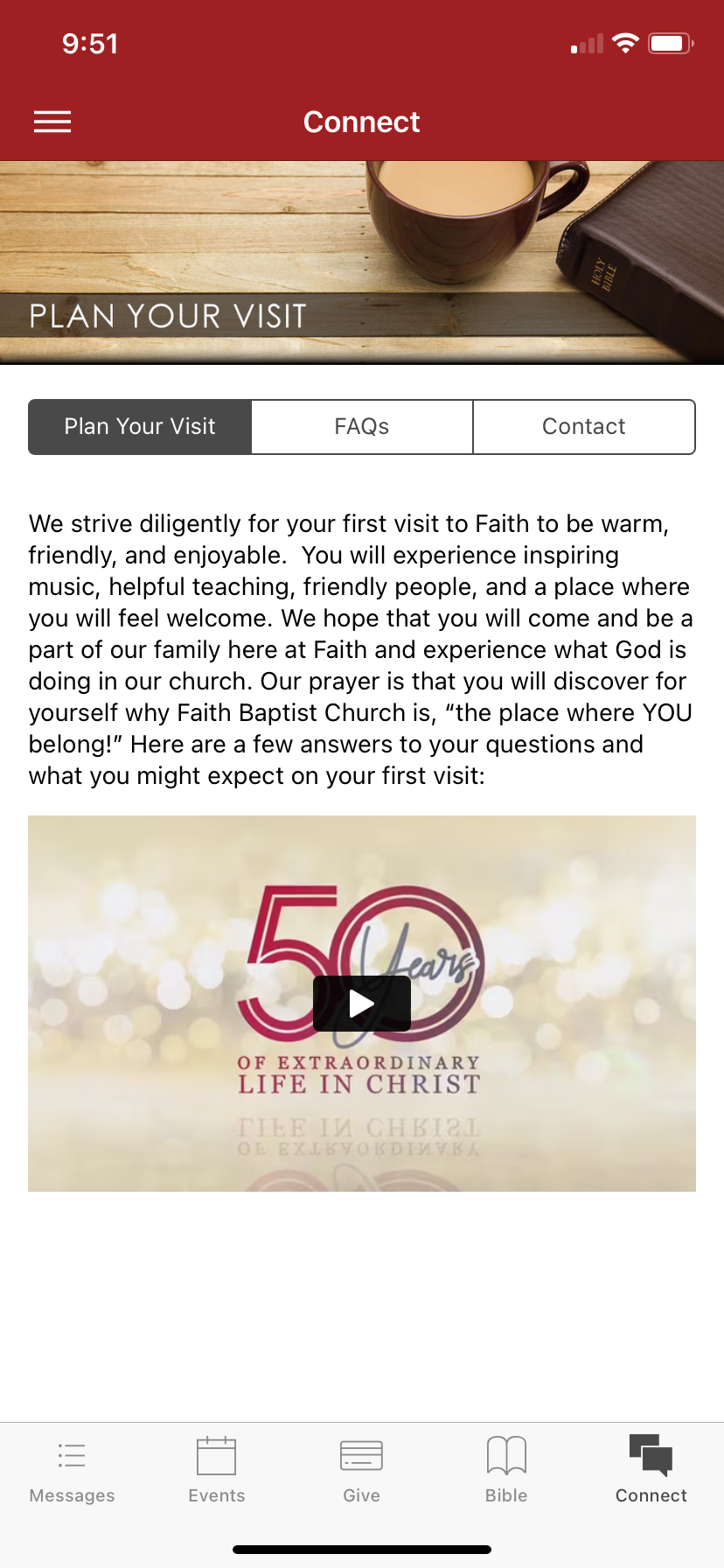The height and width of the screenshot is (1568, 724).
Task: Switch to the Bible tab
Action: [x=506, y=1469]
